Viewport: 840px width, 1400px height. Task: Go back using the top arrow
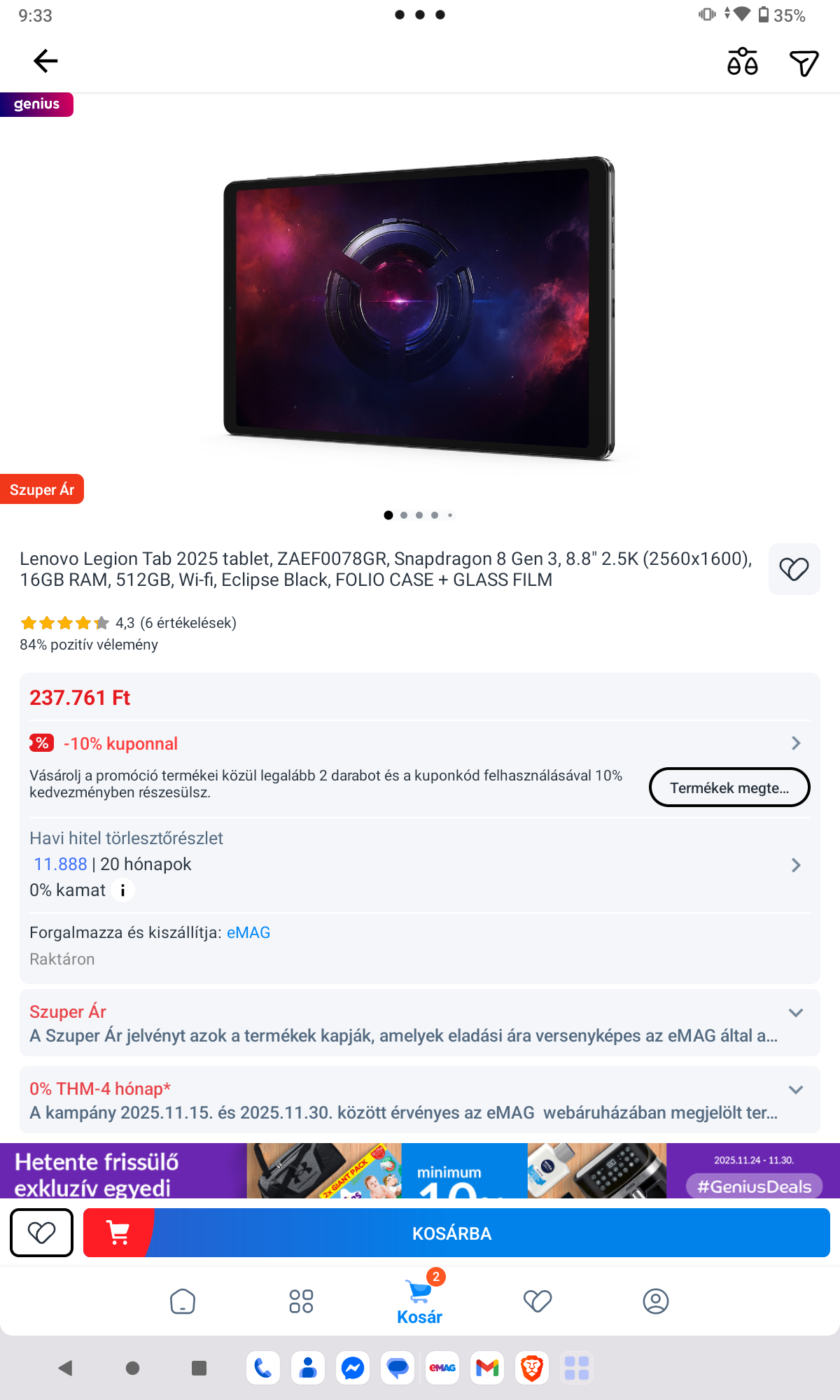(45, 61)
